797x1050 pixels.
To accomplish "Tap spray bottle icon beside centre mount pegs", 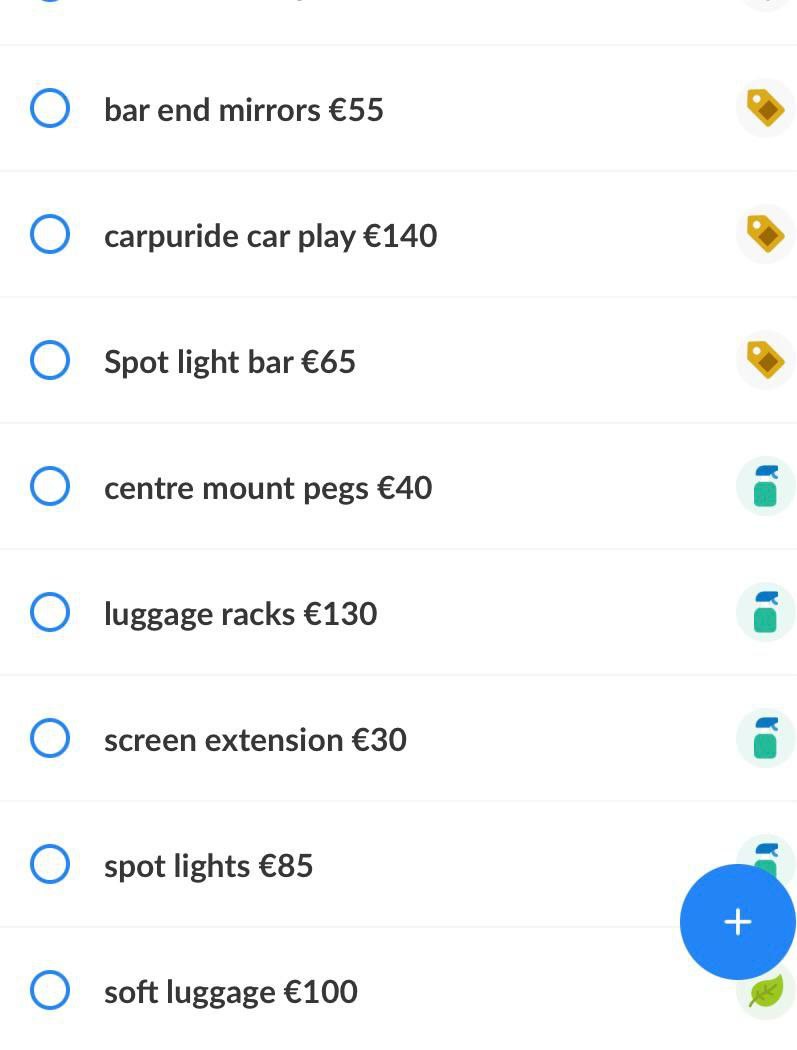I will click(x=765, y=487).
